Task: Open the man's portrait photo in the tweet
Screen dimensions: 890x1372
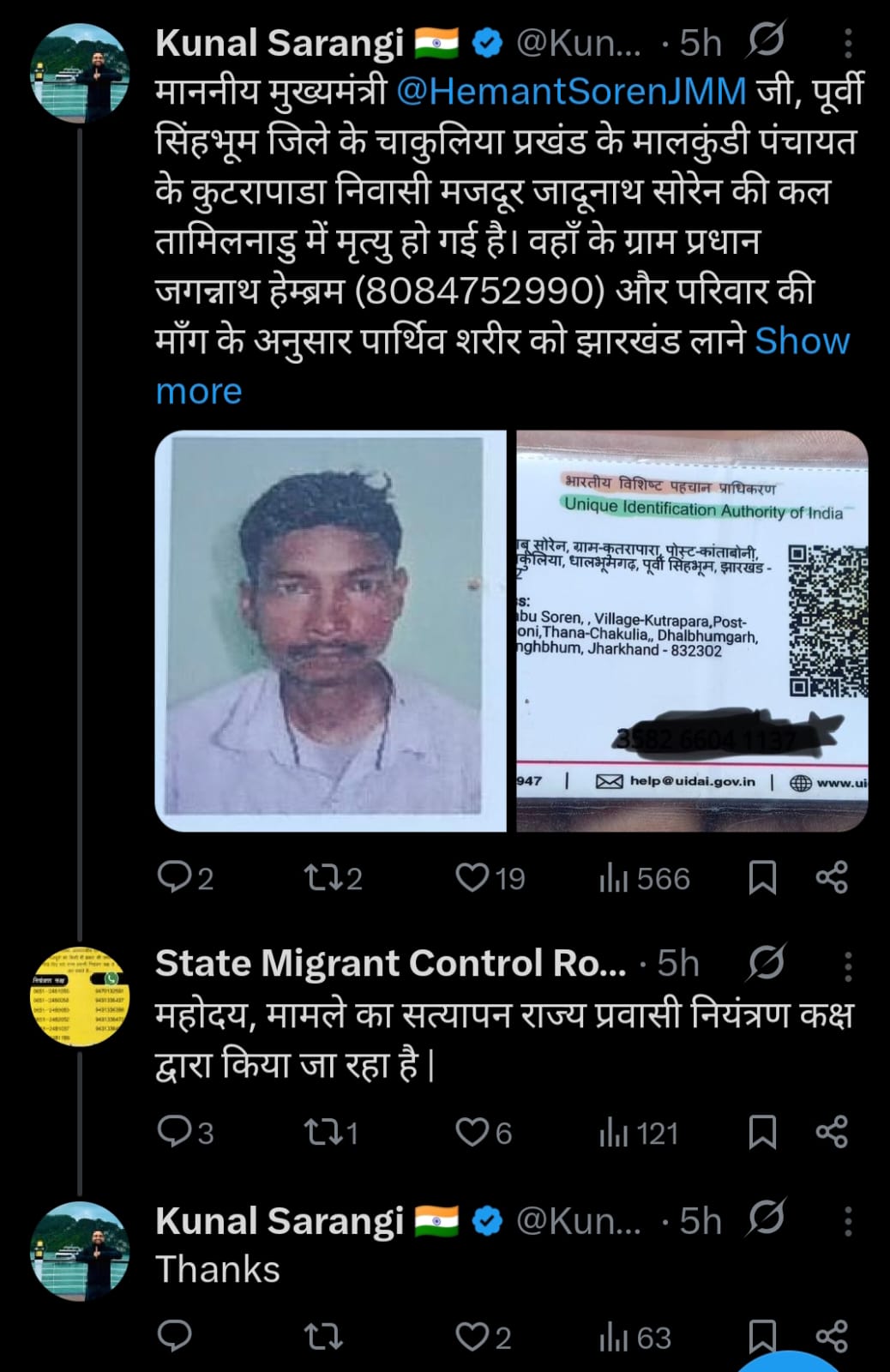Action: click(331, 631)
